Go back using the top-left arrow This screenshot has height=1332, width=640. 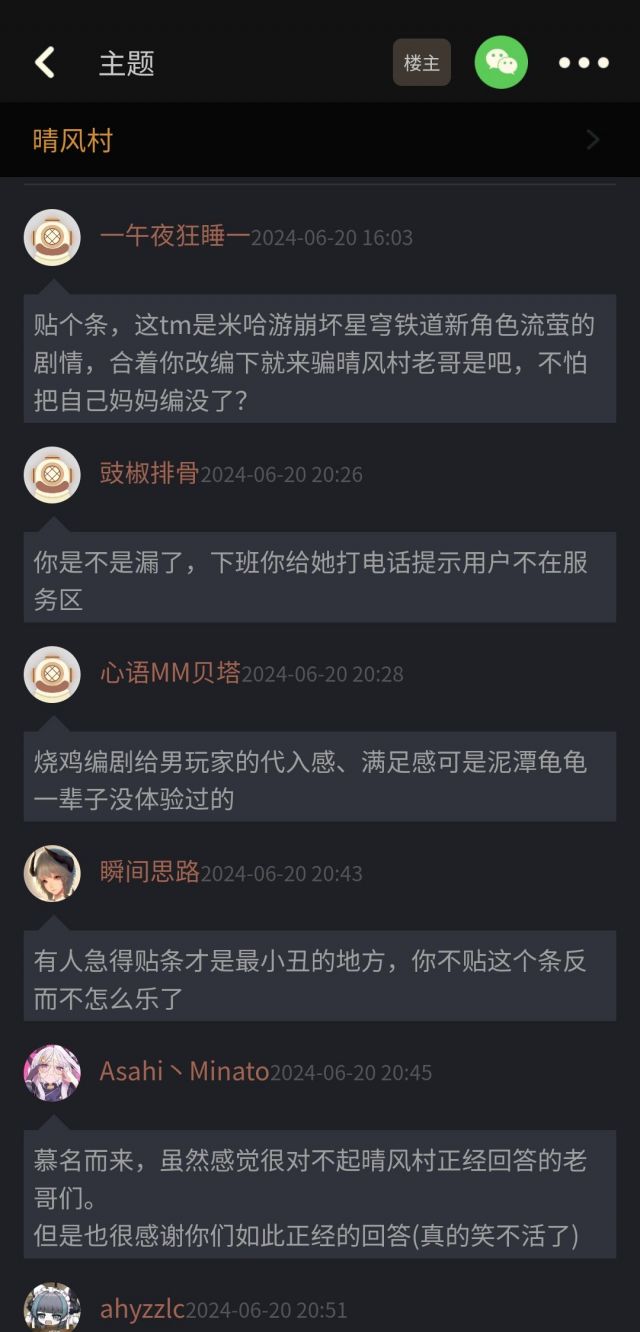pyautogui.click(x=45, y=63)
